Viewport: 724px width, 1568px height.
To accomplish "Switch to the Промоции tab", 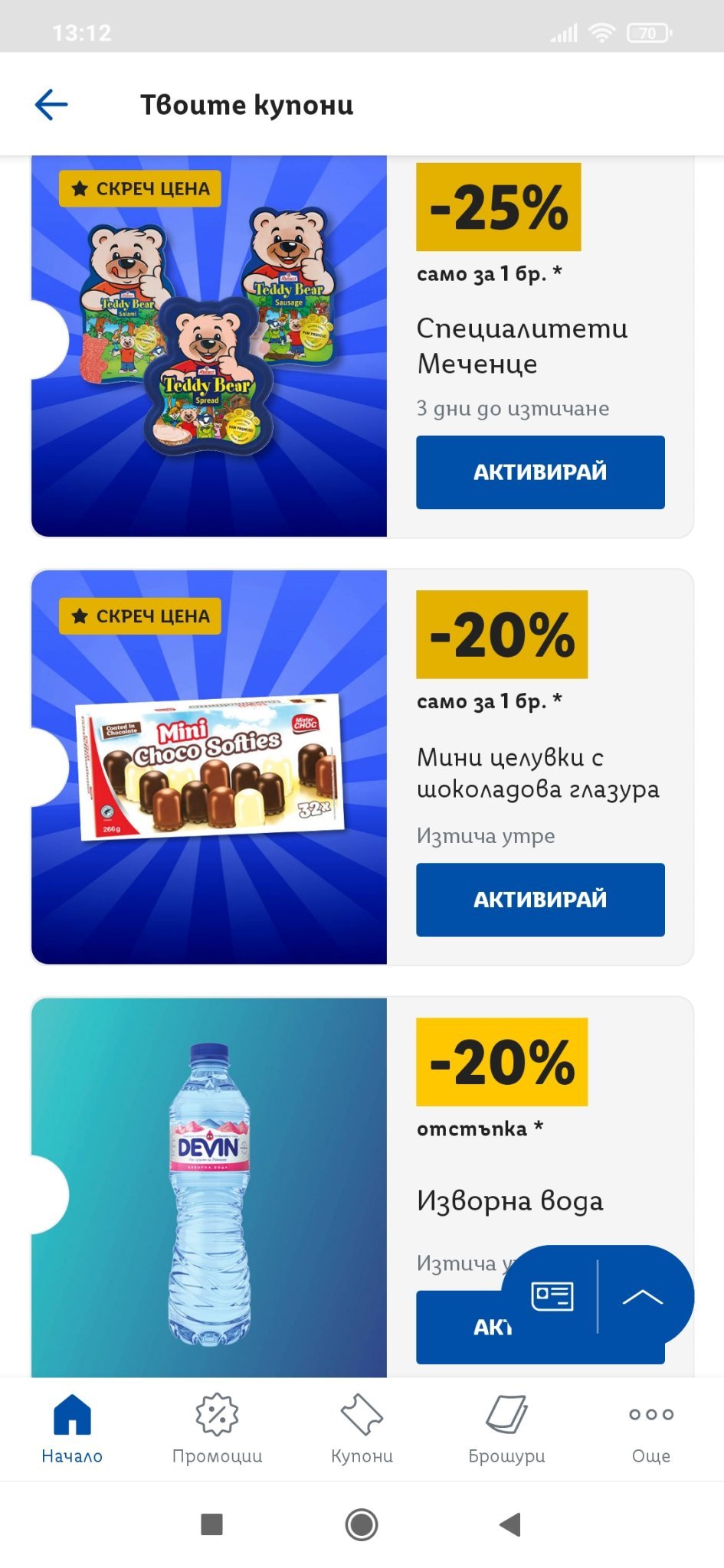I will click(x=217, y=1428).
